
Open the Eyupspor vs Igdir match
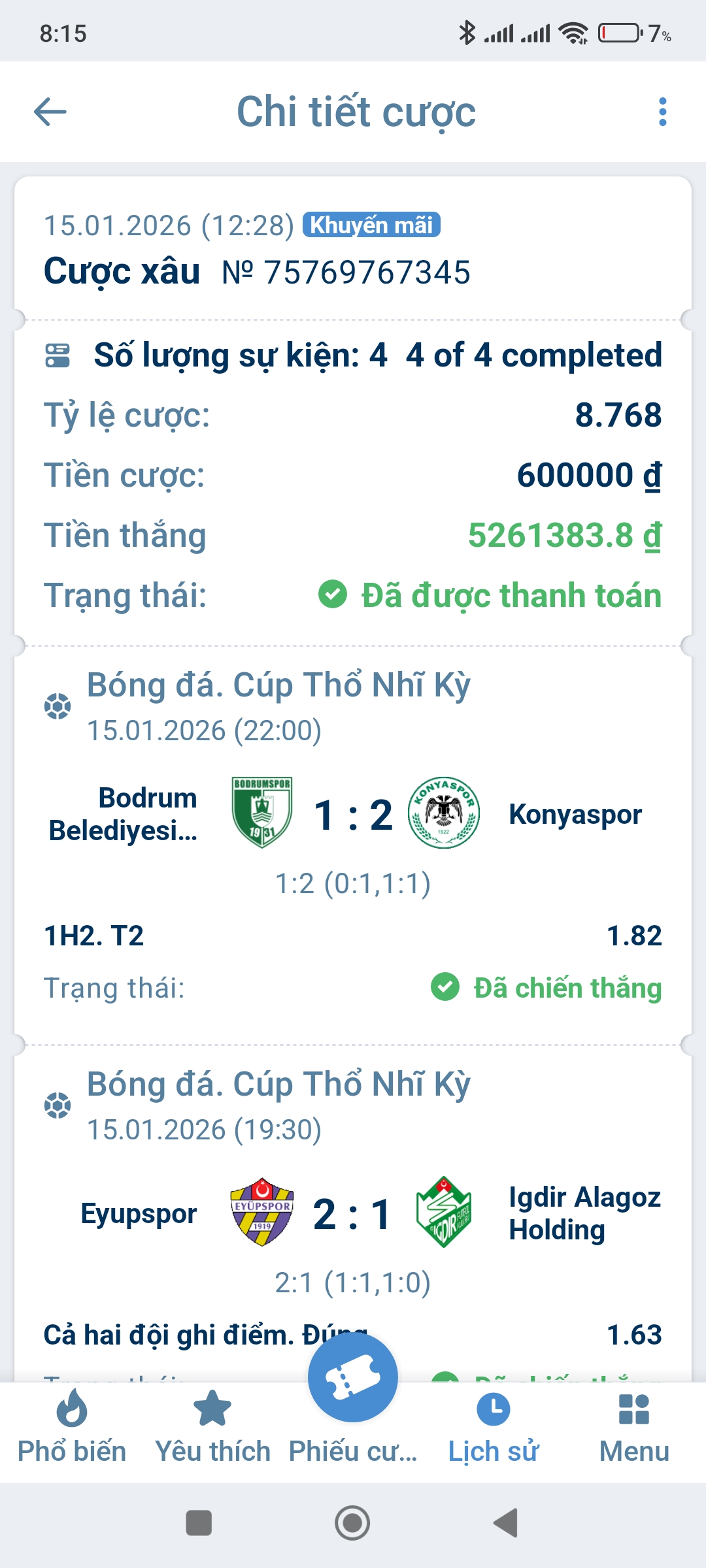353,1214
